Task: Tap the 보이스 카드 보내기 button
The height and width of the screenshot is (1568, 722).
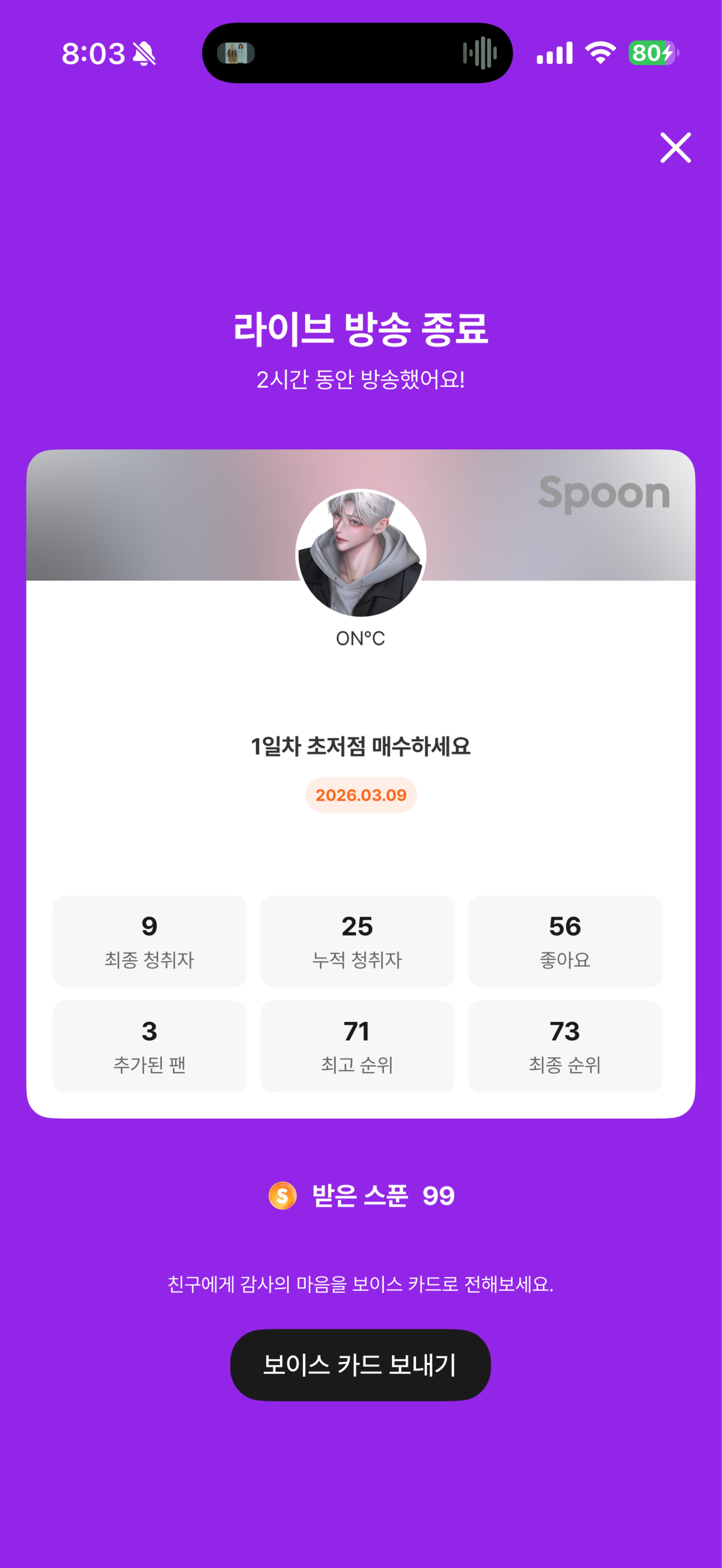Action: [x=360, y=1364]
